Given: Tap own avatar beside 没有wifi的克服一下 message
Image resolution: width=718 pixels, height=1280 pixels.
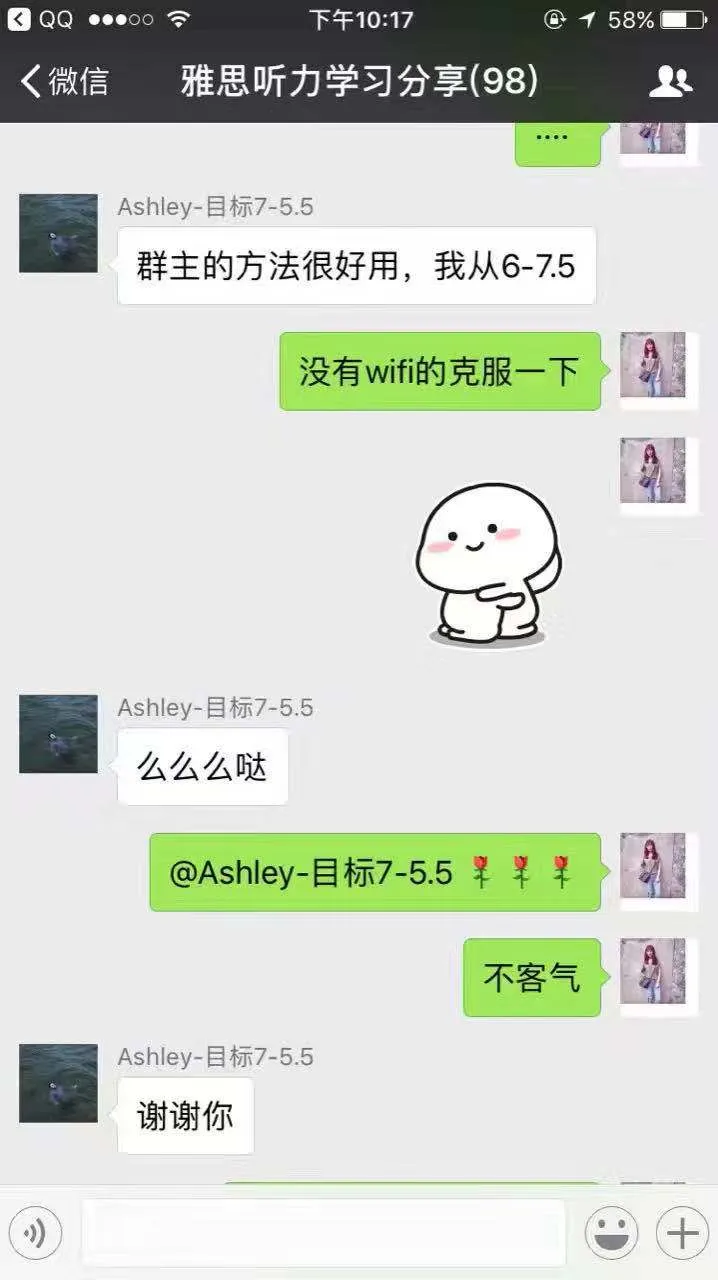Looking at the screenshot, I should [x=653, y=366].
